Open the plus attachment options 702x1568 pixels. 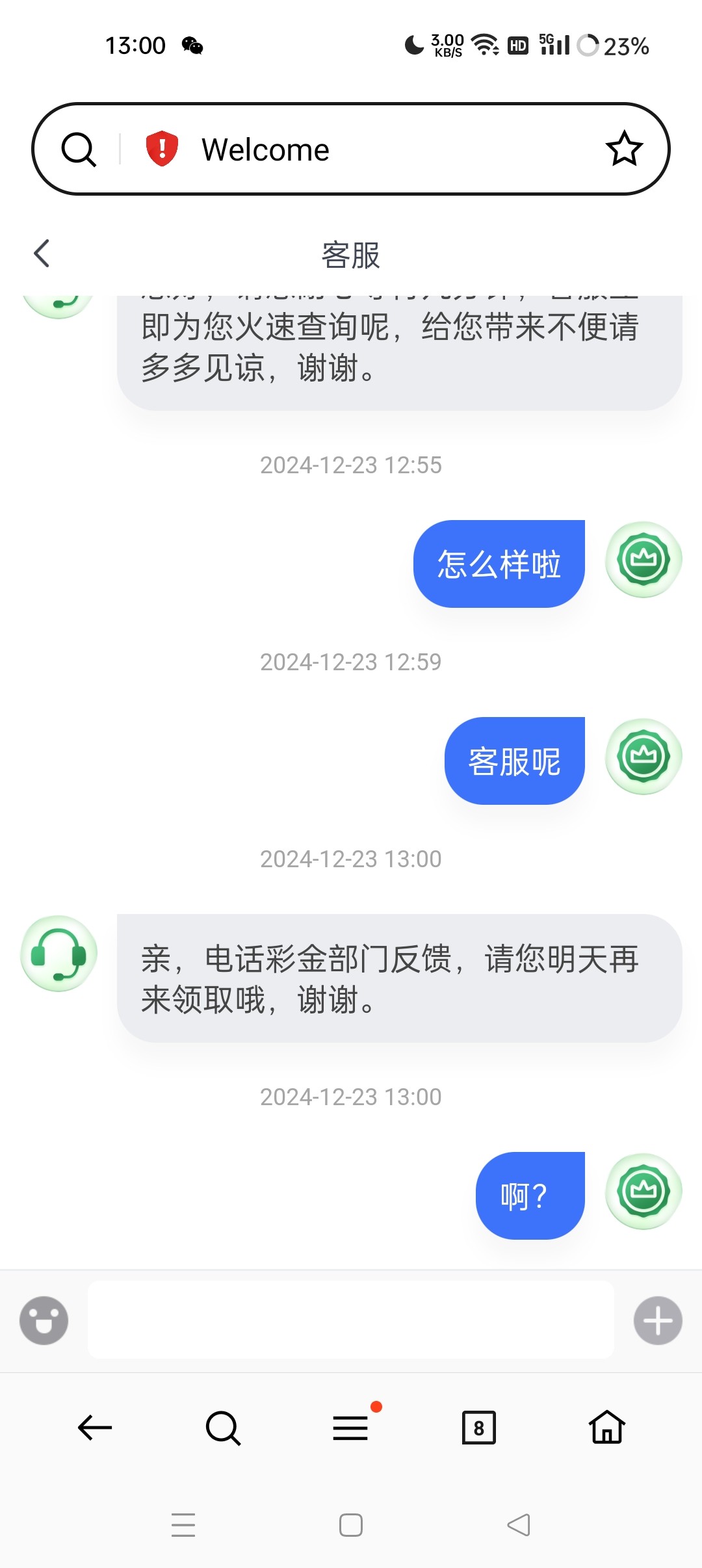point(658,1320)
